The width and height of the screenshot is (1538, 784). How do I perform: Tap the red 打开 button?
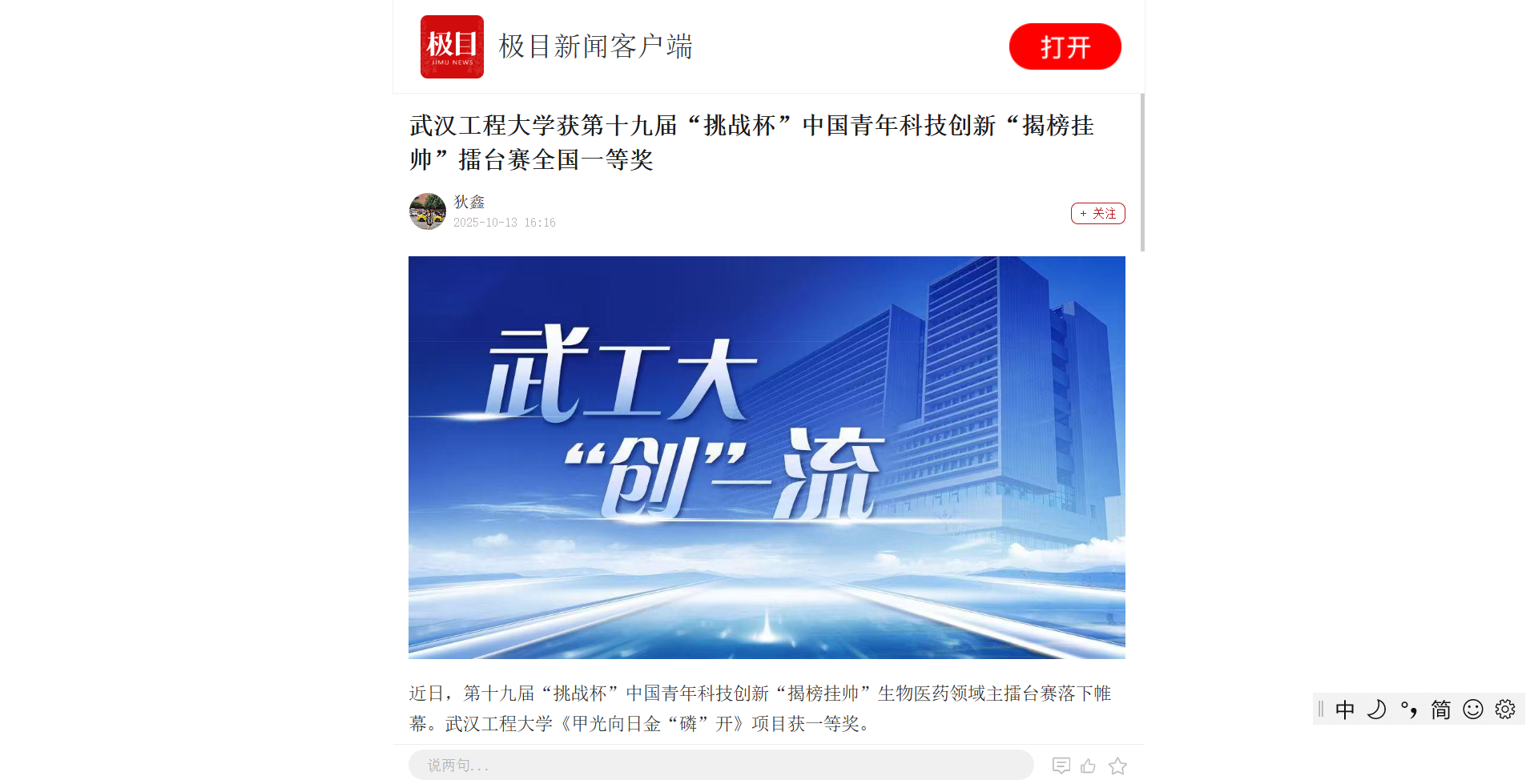pyautogui.click(x=1065, y=47)
